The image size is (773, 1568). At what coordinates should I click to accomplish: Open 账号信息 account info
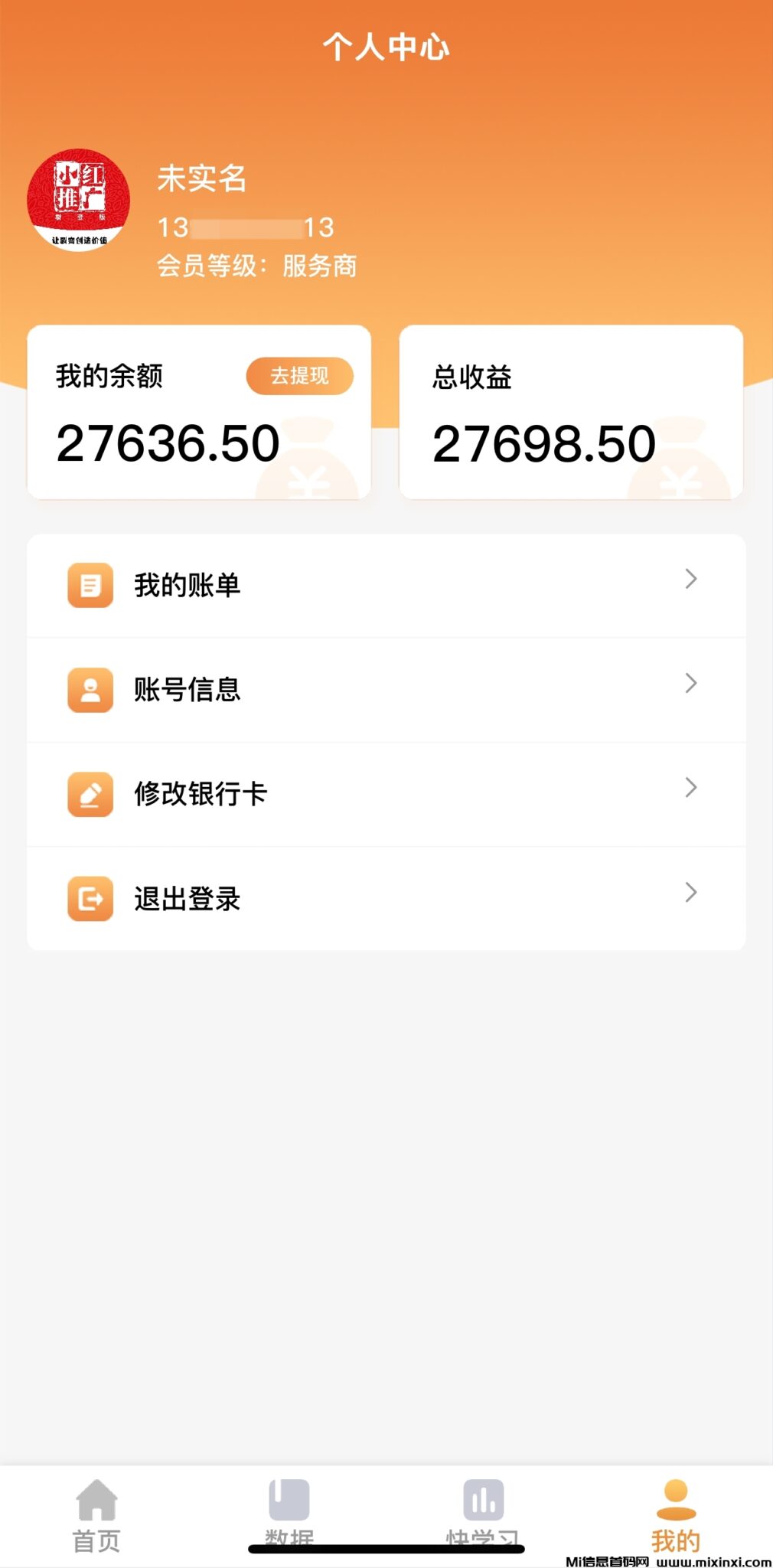click(386, 690)
